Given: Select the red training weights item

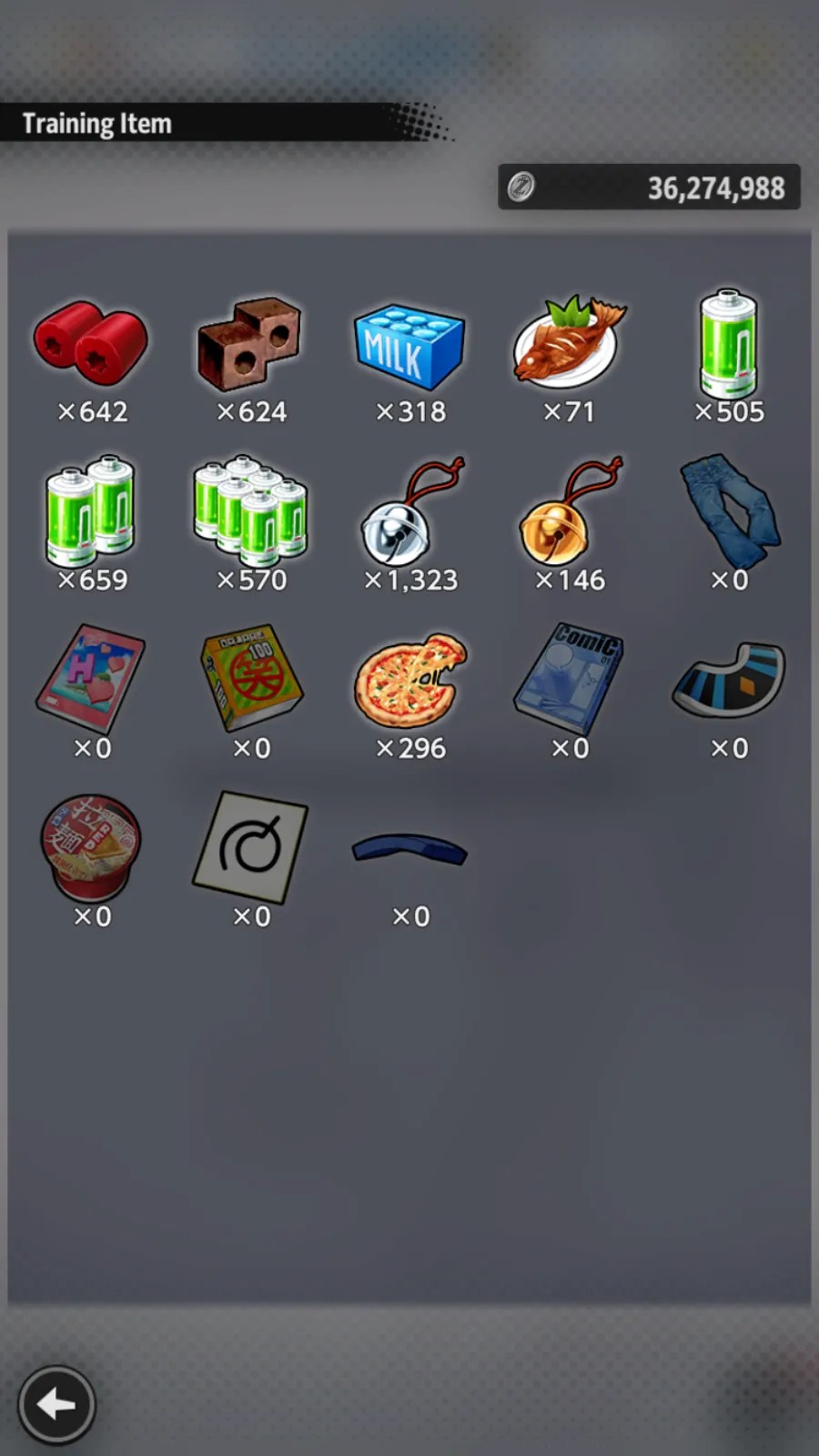Looking at the screenshot, I should 91,342.
